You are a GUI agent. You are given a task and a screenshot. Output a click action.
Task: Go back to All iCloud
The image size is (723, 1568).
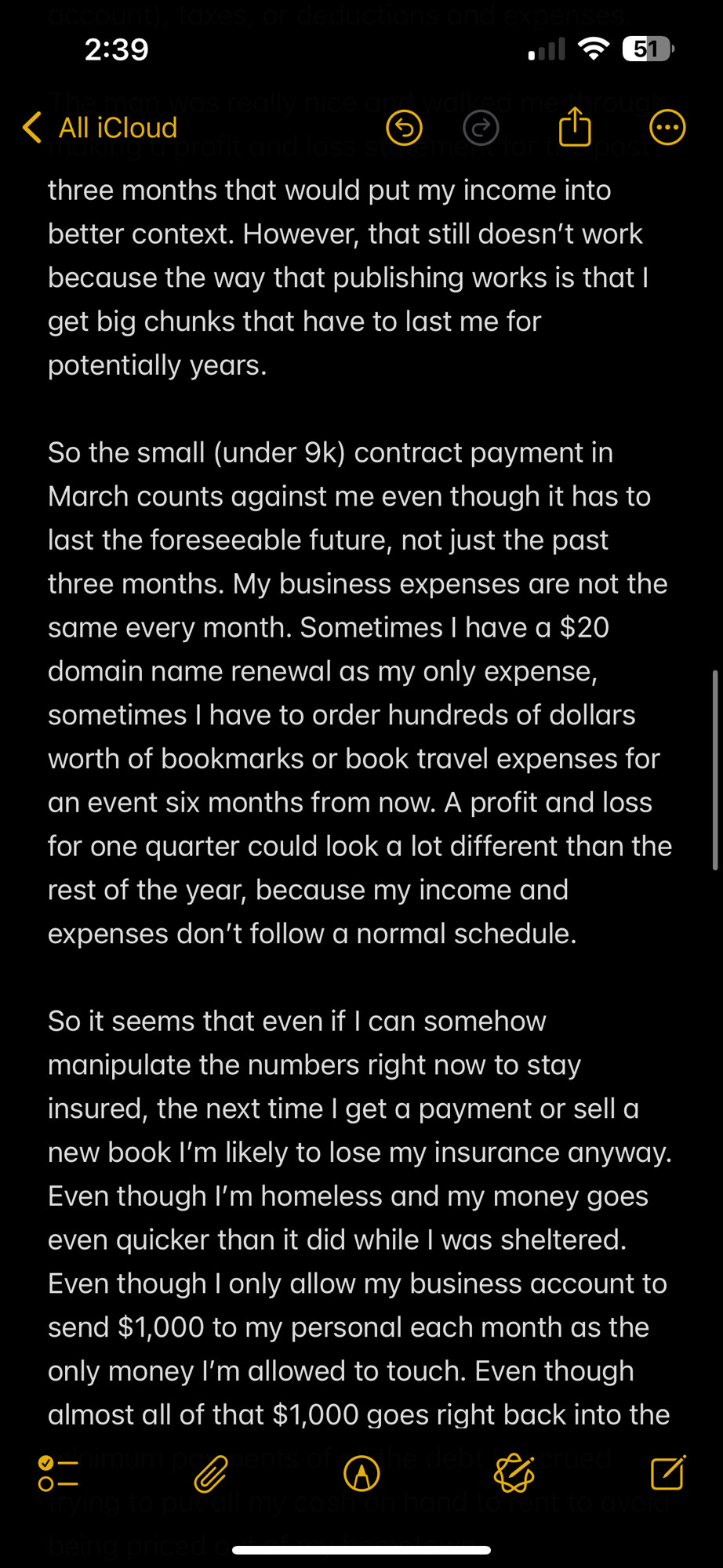[100, 128]
